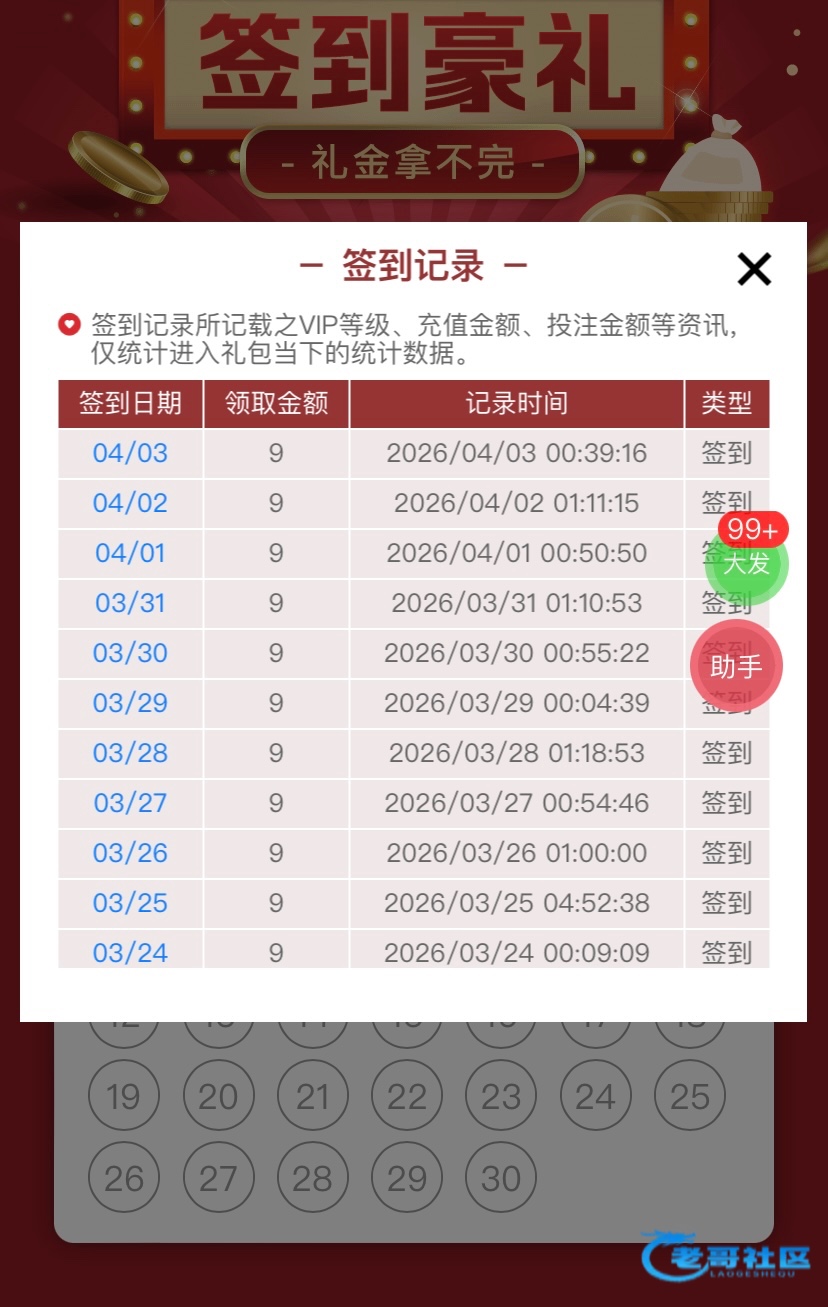
Task: Tap the 03/31 date link
Action: pyautogui.click(x=130, y=603)
